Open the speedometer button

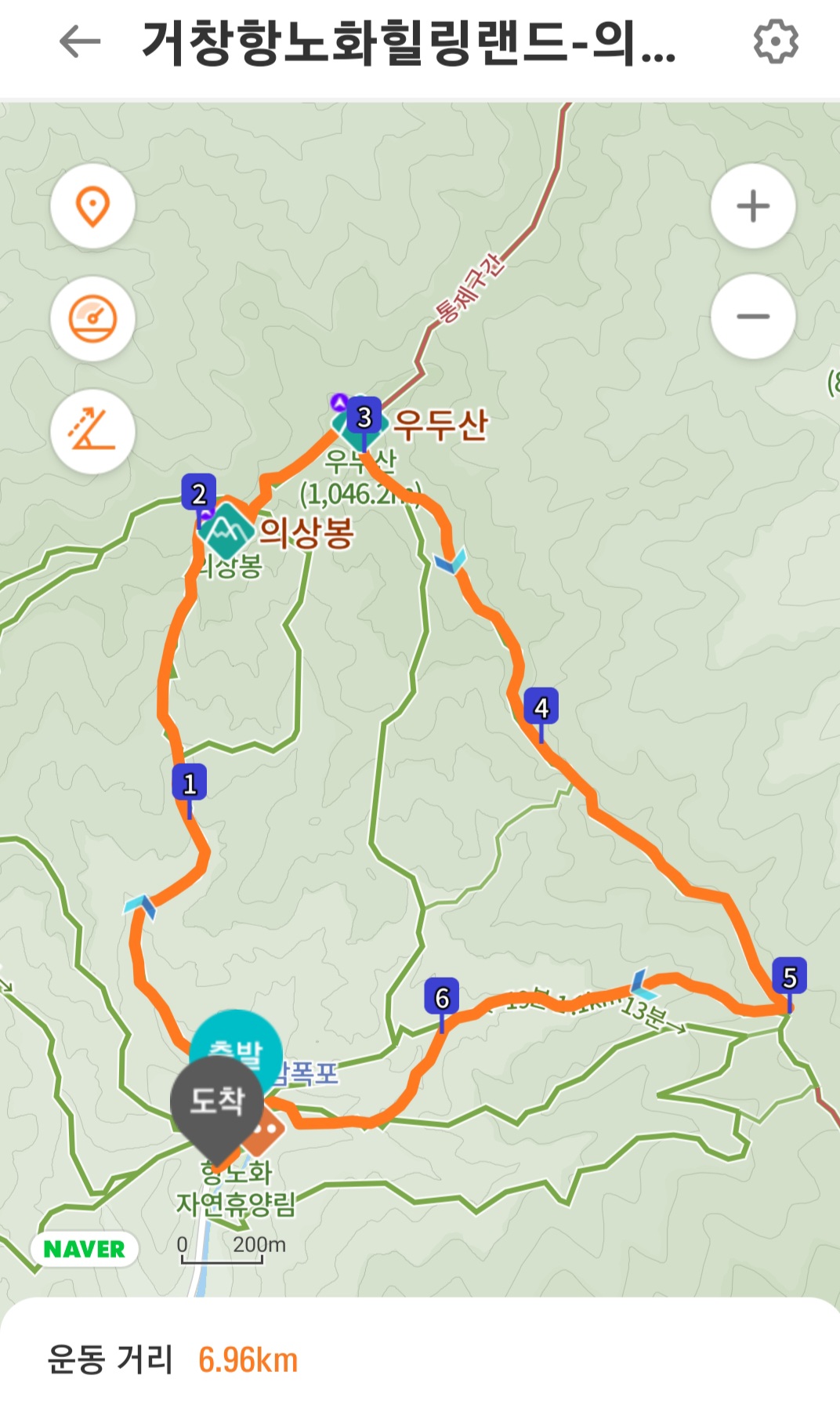click(x=93, y=319)
